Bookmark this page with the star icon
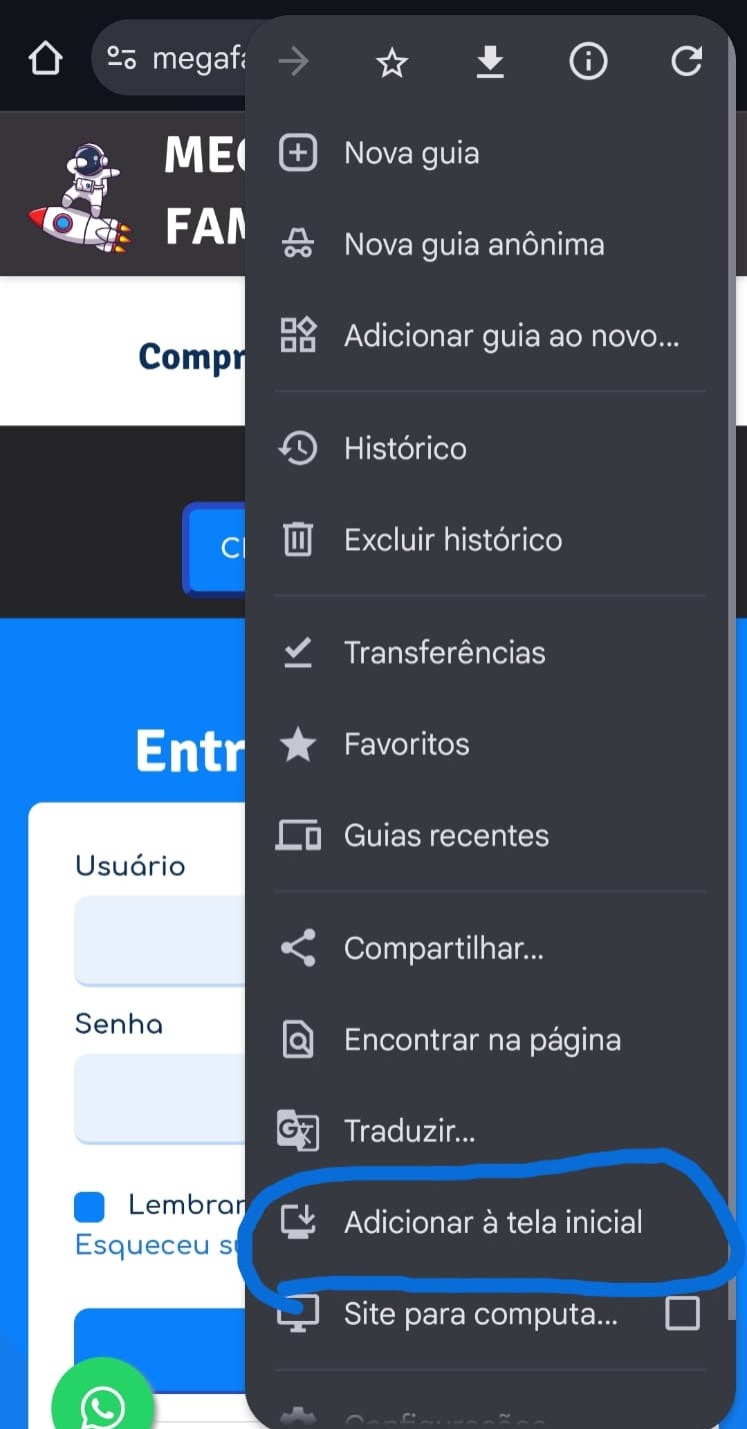Screen dimensions: 747x1429 click(391, 63)
